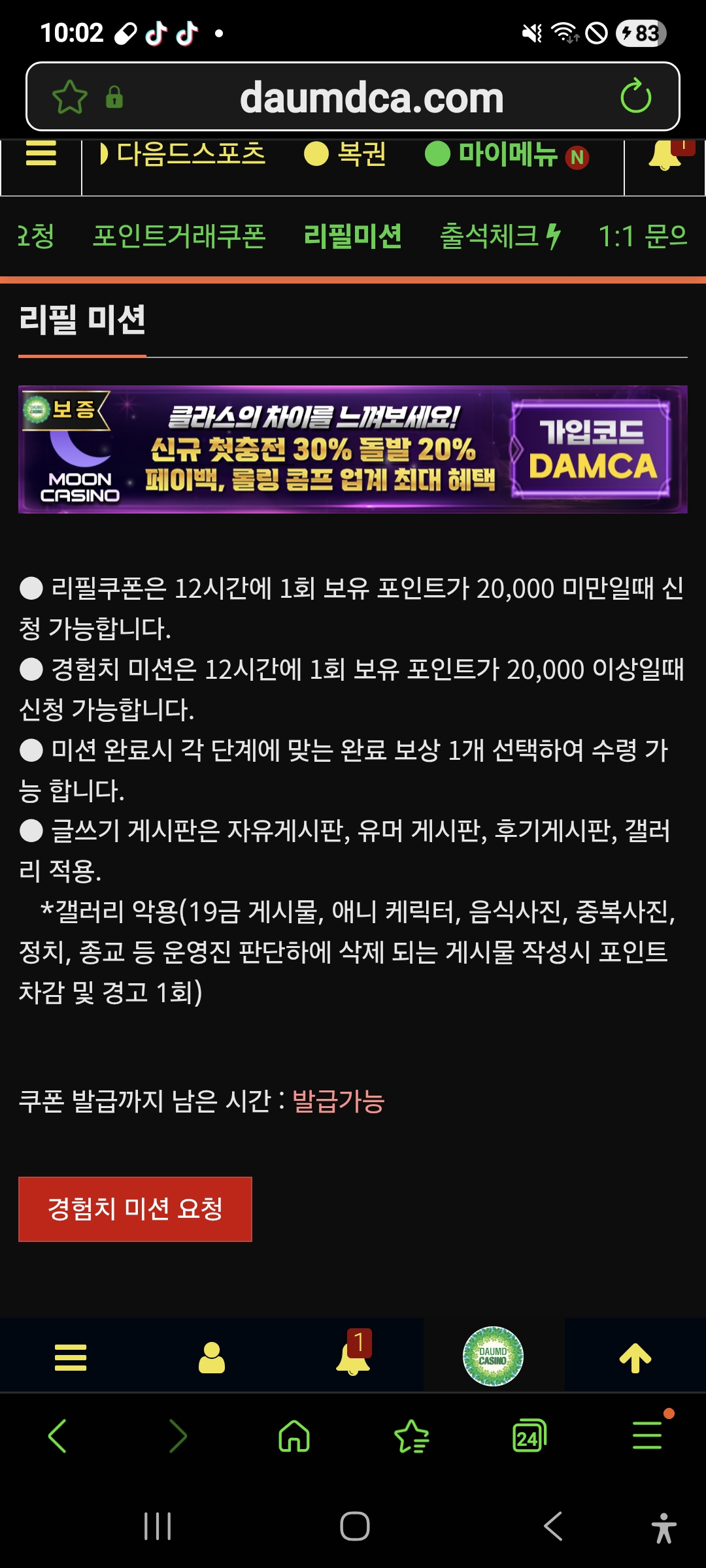Open the profile icon in the site's bottom bar
This screenshot has width=706, height=1568.
tap(212, 1358)
